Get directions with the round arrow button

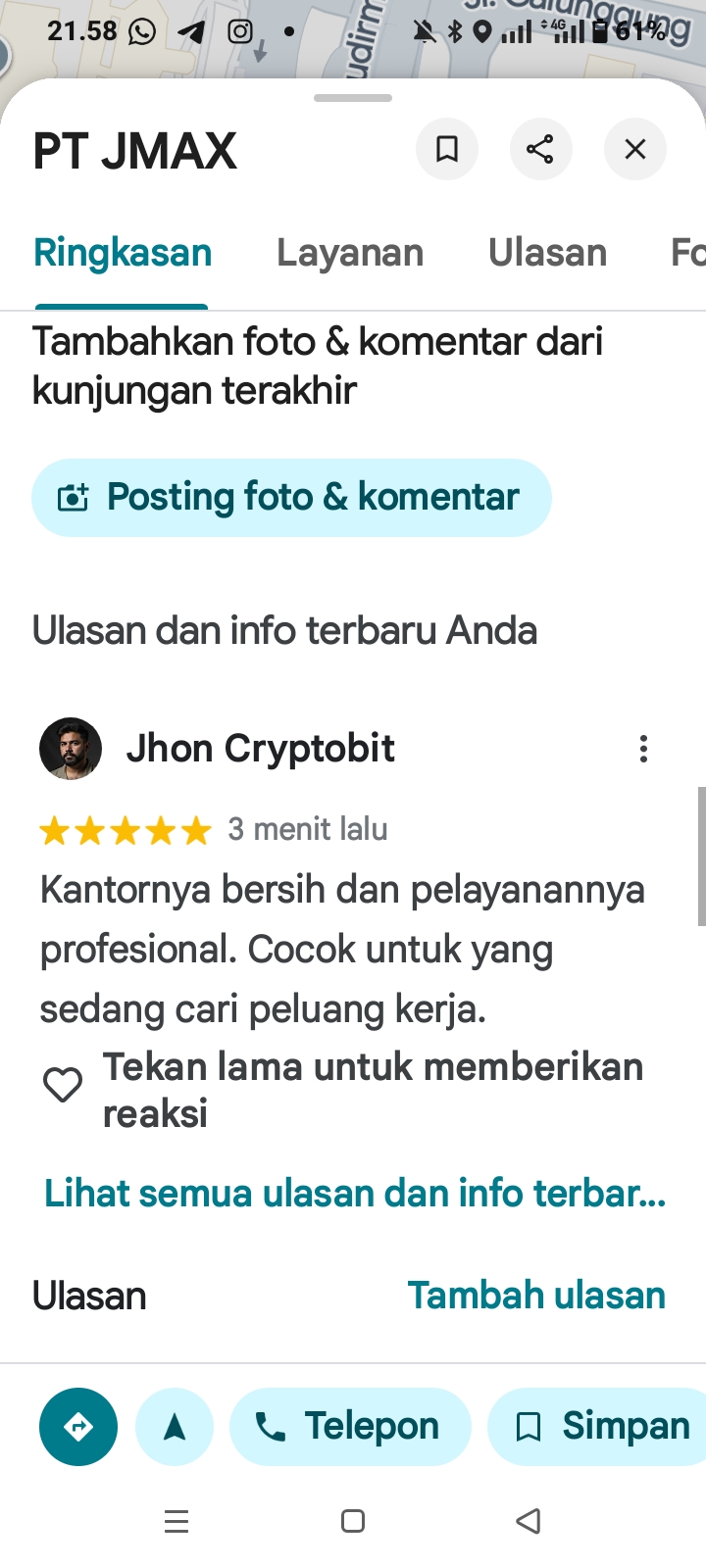coord(78,1427)
